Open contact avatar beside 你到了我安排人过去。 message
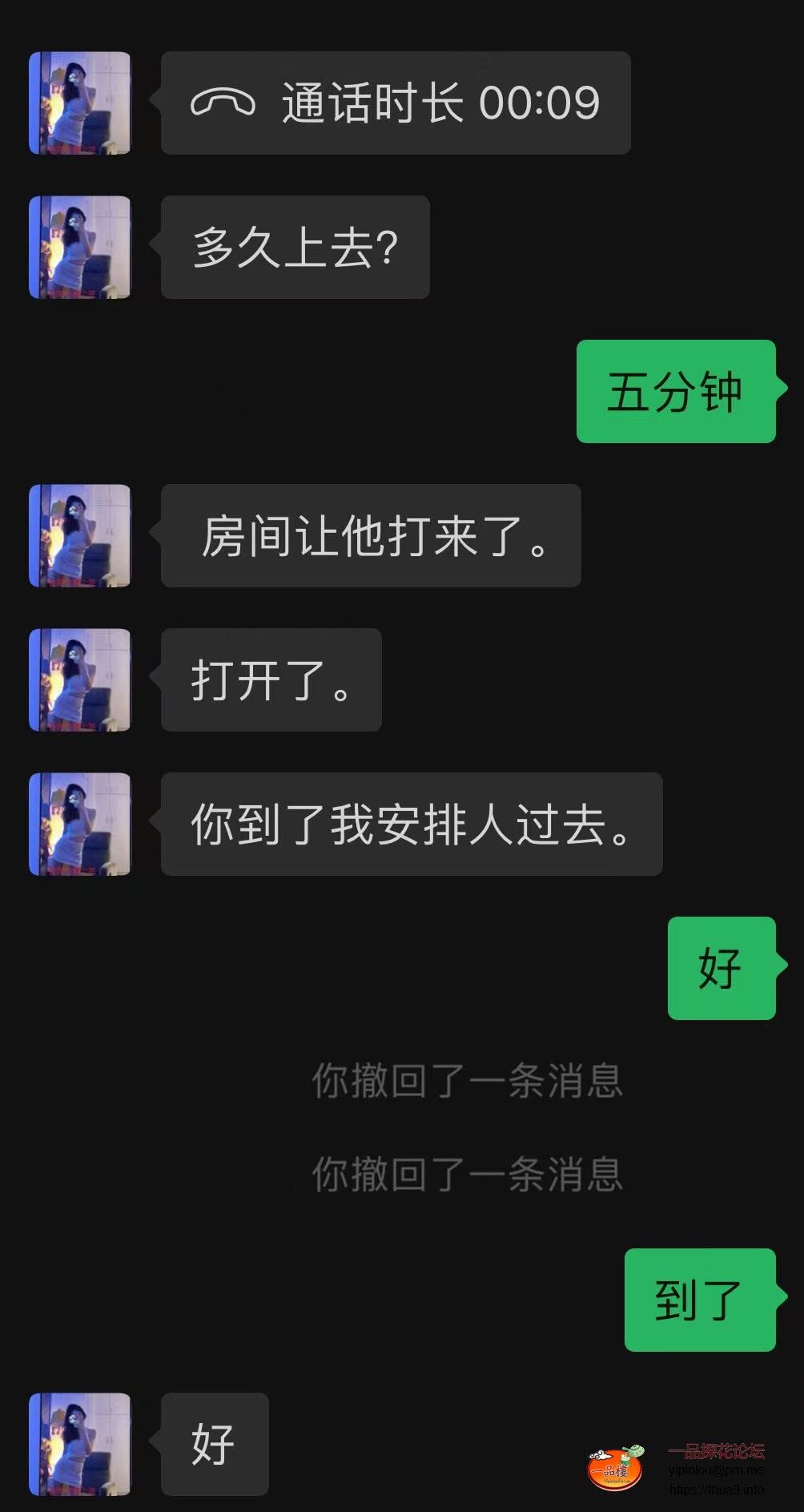Image resolution: width=804 pixels, height=1512 pixels. tap(80, 825)
